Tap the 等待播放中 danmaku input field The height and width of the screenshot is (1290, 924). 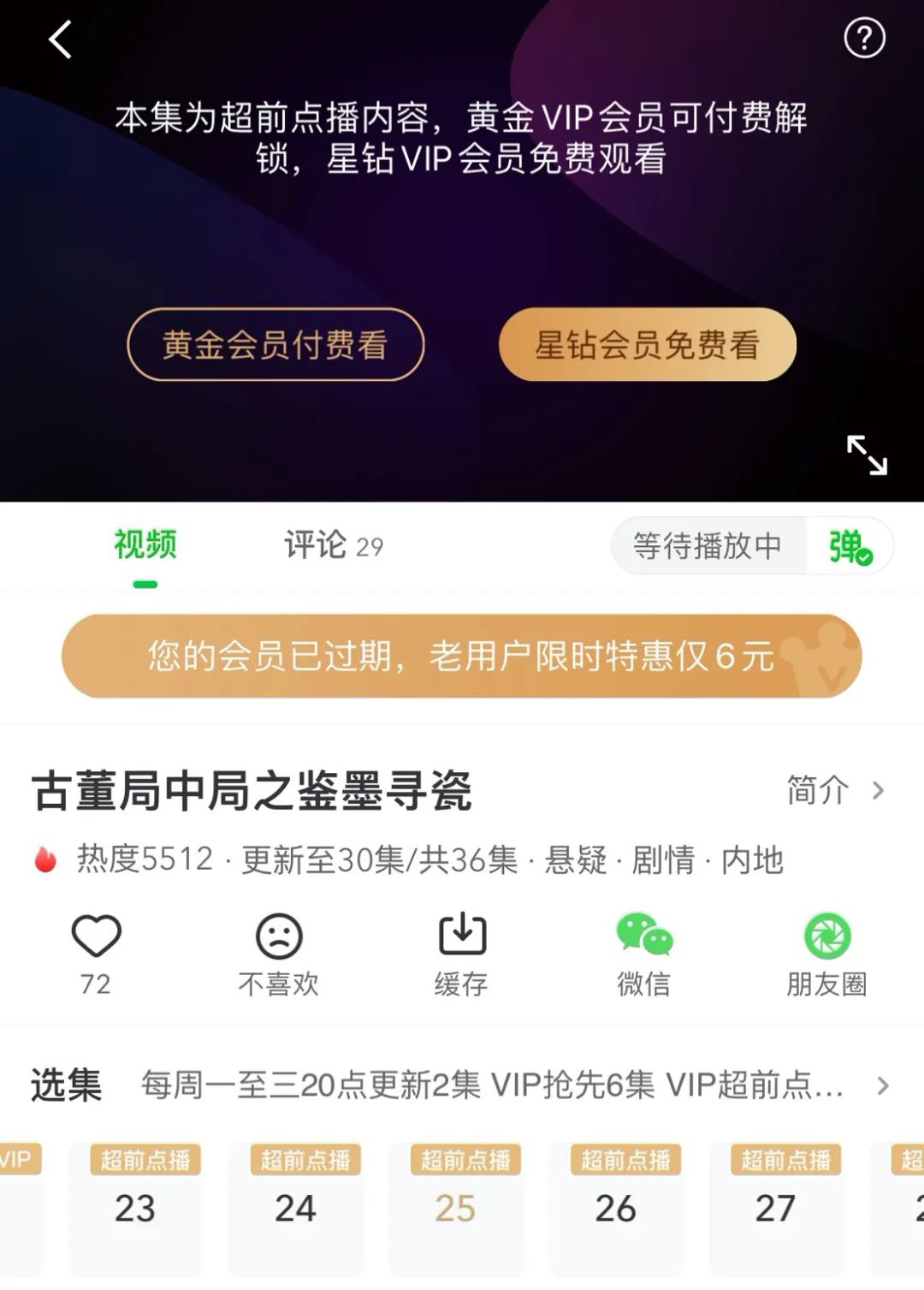pos(707,546)
